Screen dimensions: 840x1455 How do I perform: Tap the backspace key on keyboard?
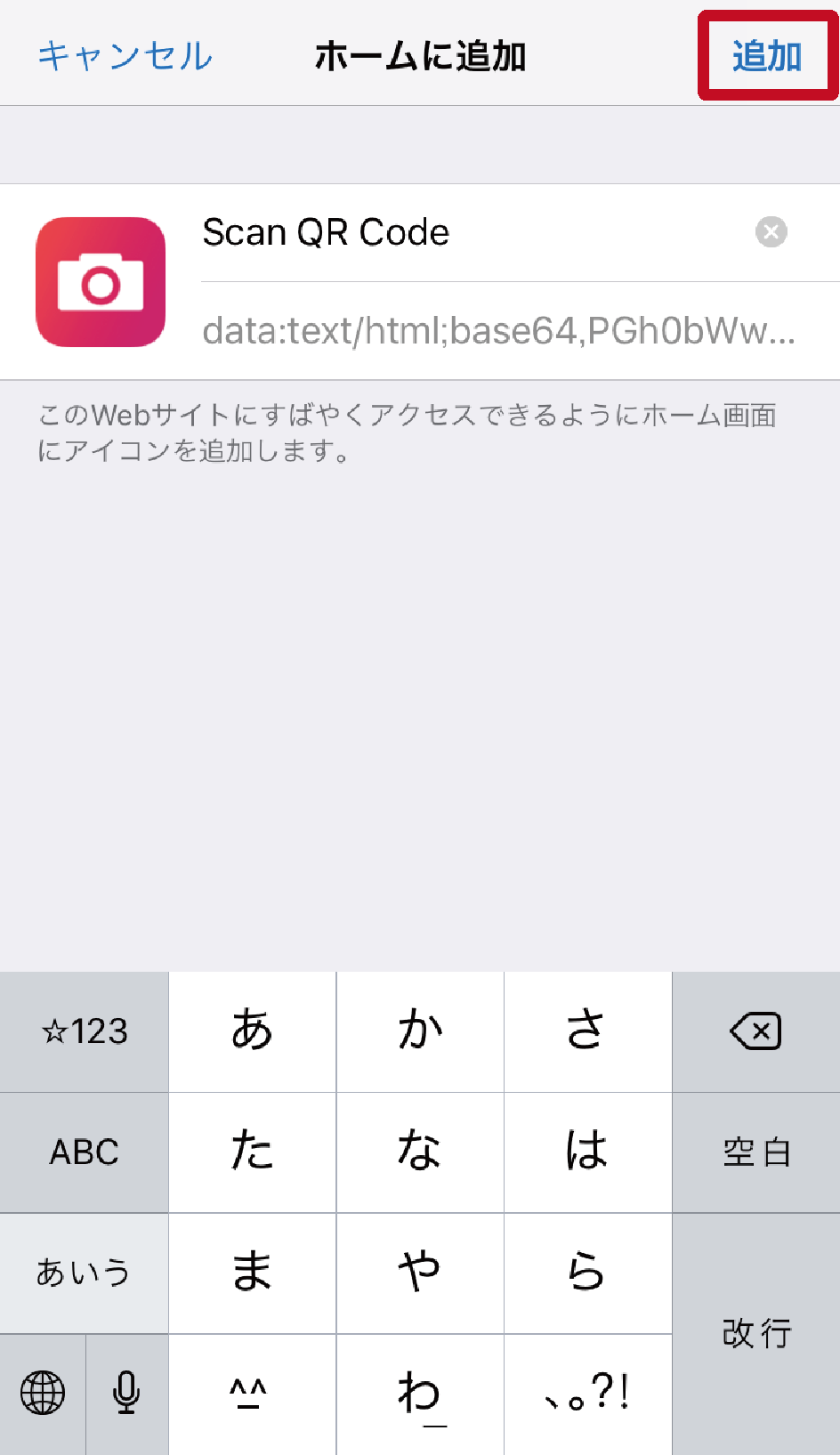(x=755, y=1031)
